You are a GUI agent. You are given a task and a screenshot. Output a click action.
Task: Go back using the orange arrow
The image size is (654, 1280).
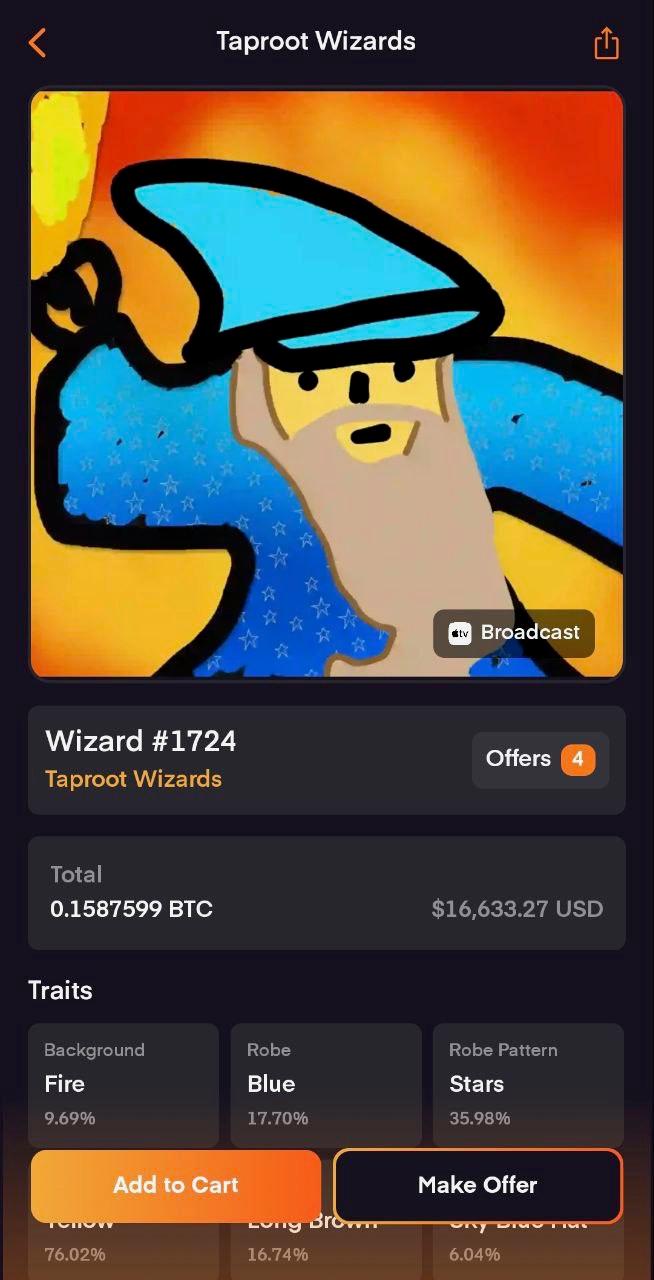pyautogui.click(x=38, y=43)
